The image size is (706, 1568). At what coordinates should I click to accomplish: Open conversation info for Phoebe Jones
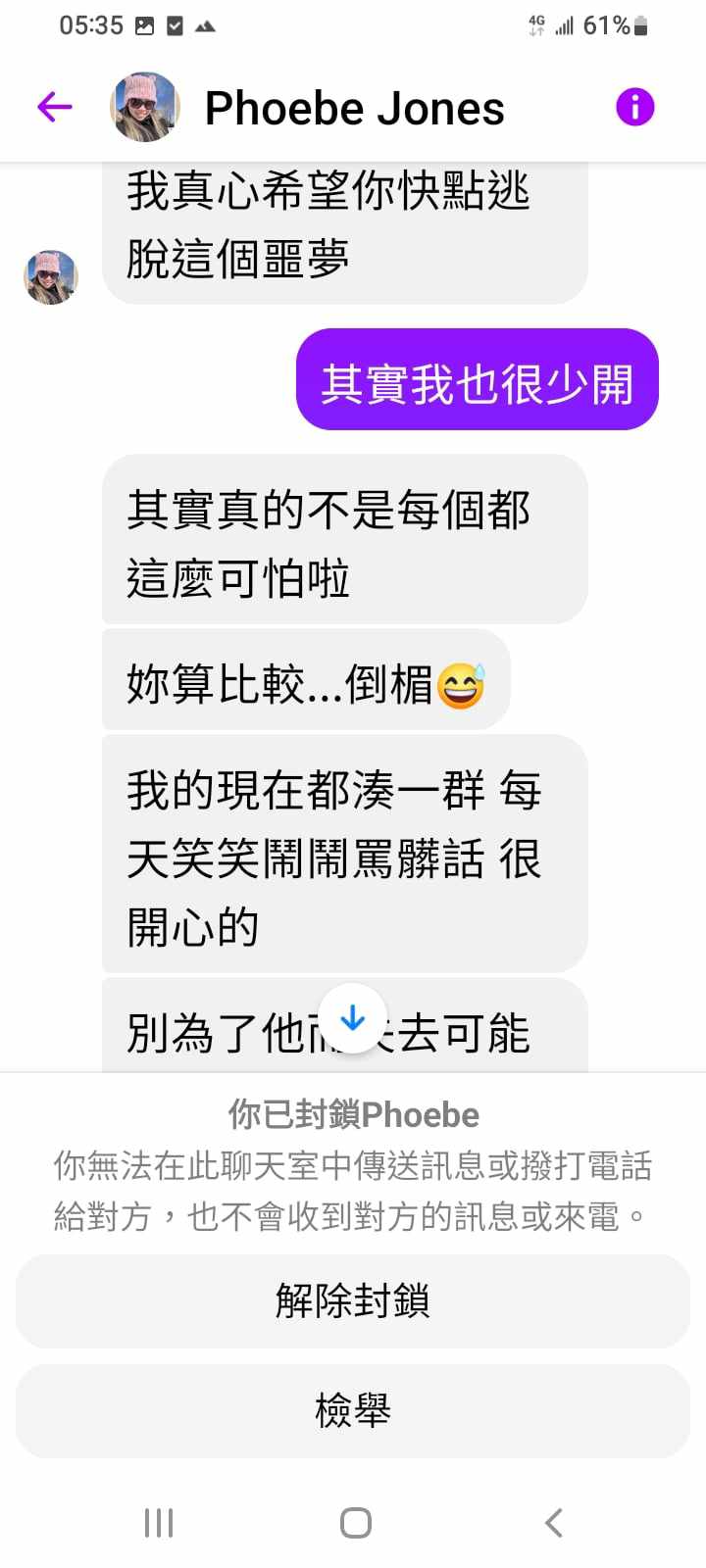(634, 107)
